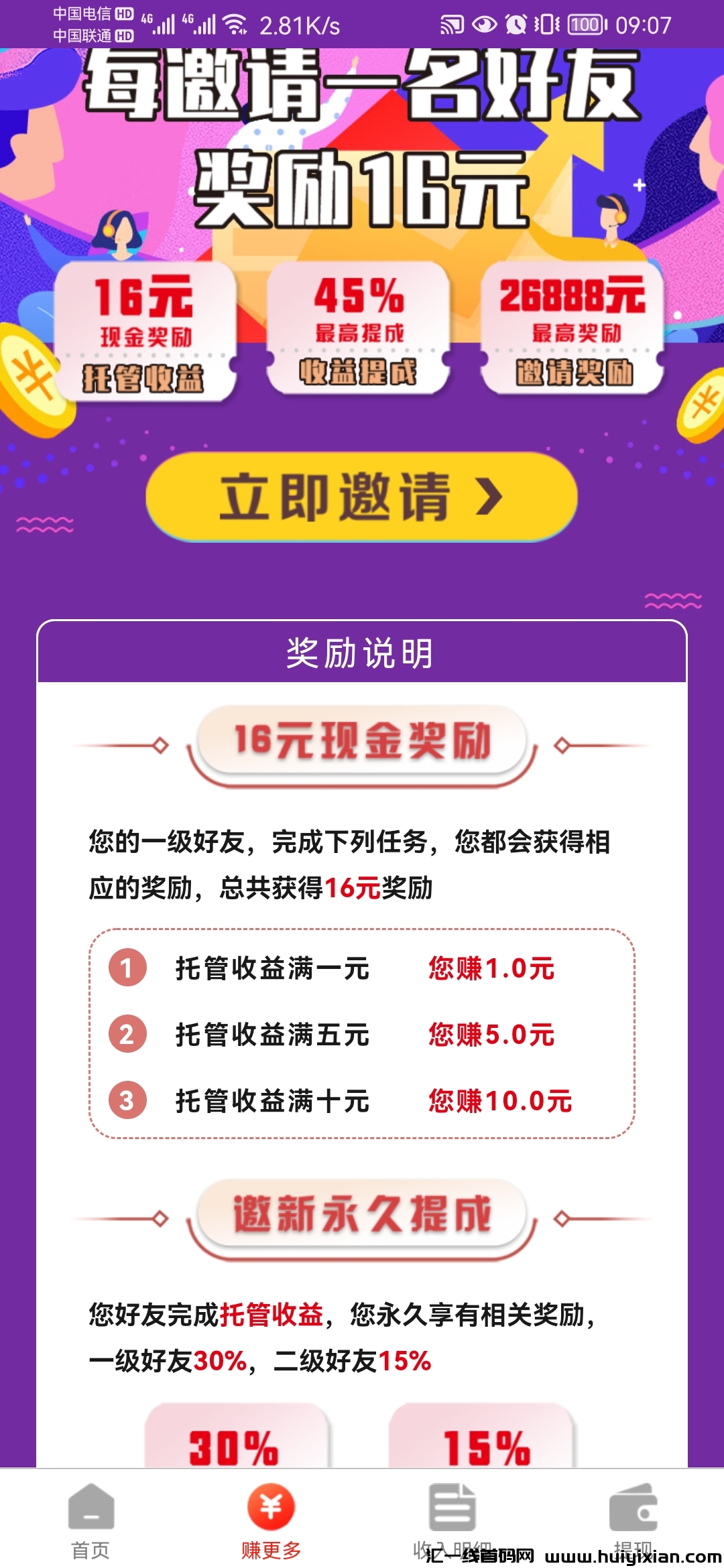Image resolution: width=724 pixels, height=1568 pixels.
Task: Tap the 立即邀请 invite button
Action: (361, 497)
